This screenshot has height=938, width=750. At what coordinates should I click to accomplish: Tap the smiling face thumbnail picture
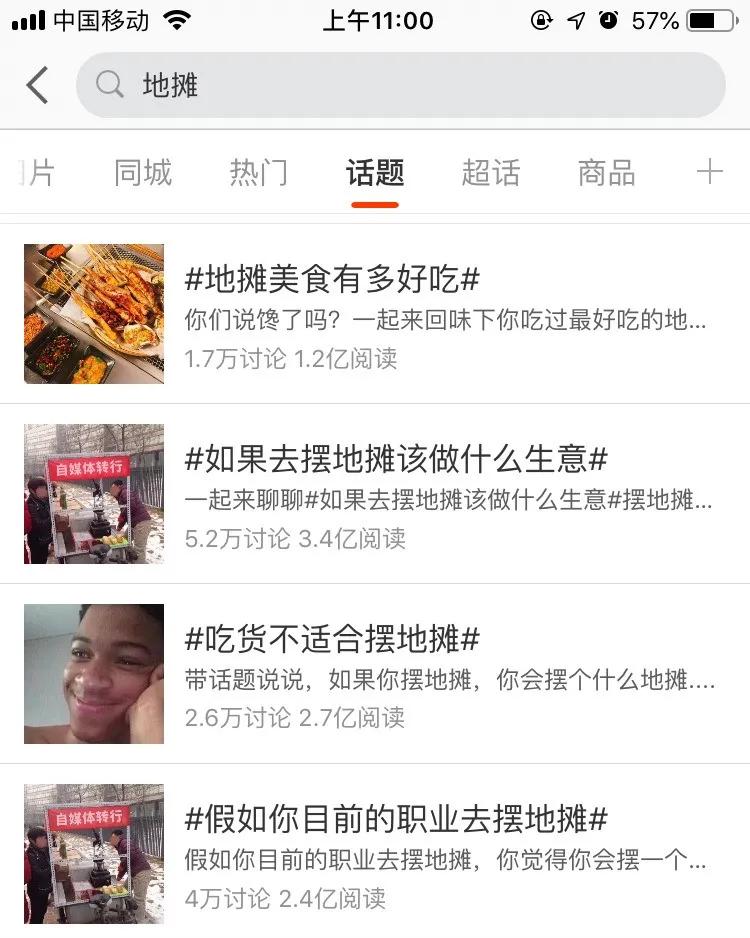(94, 672)
